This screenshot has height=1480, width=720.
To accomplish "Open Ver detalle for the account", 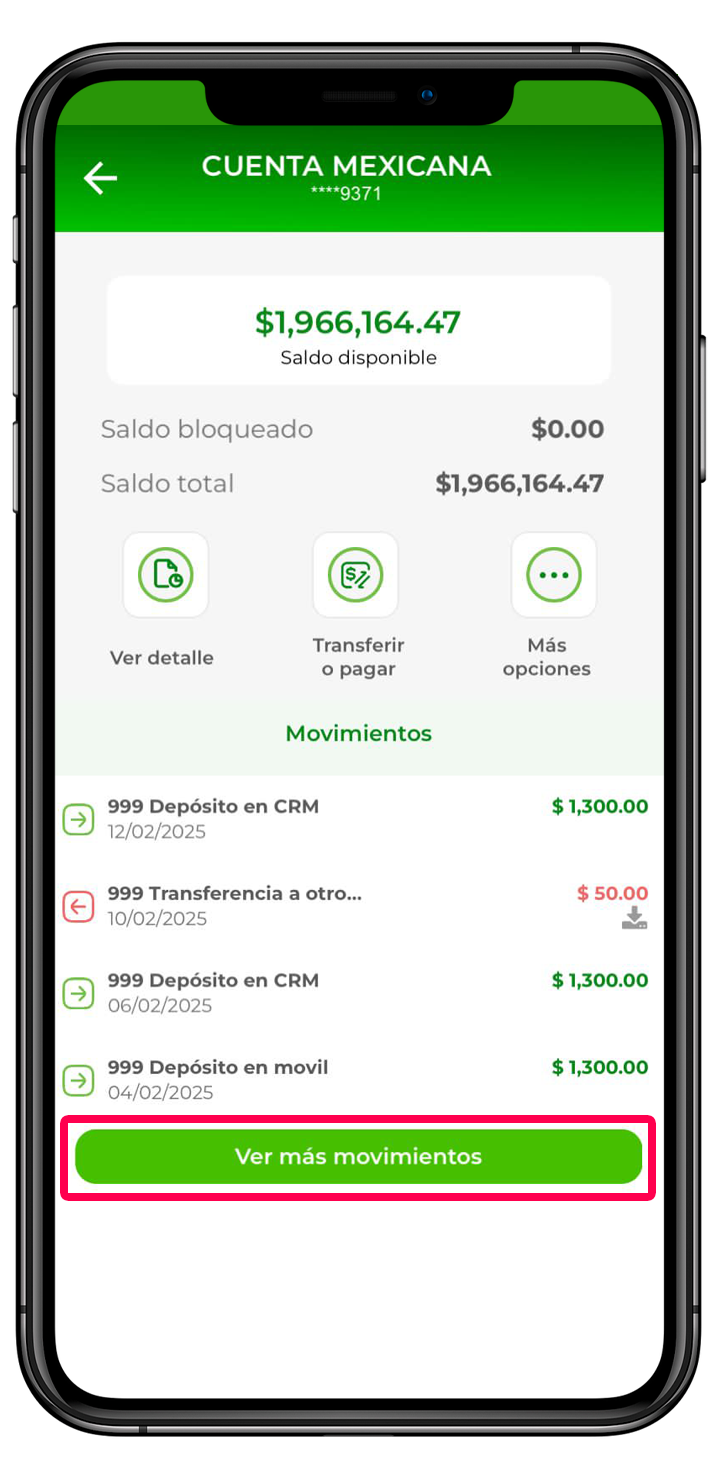I will pos(165,575).
